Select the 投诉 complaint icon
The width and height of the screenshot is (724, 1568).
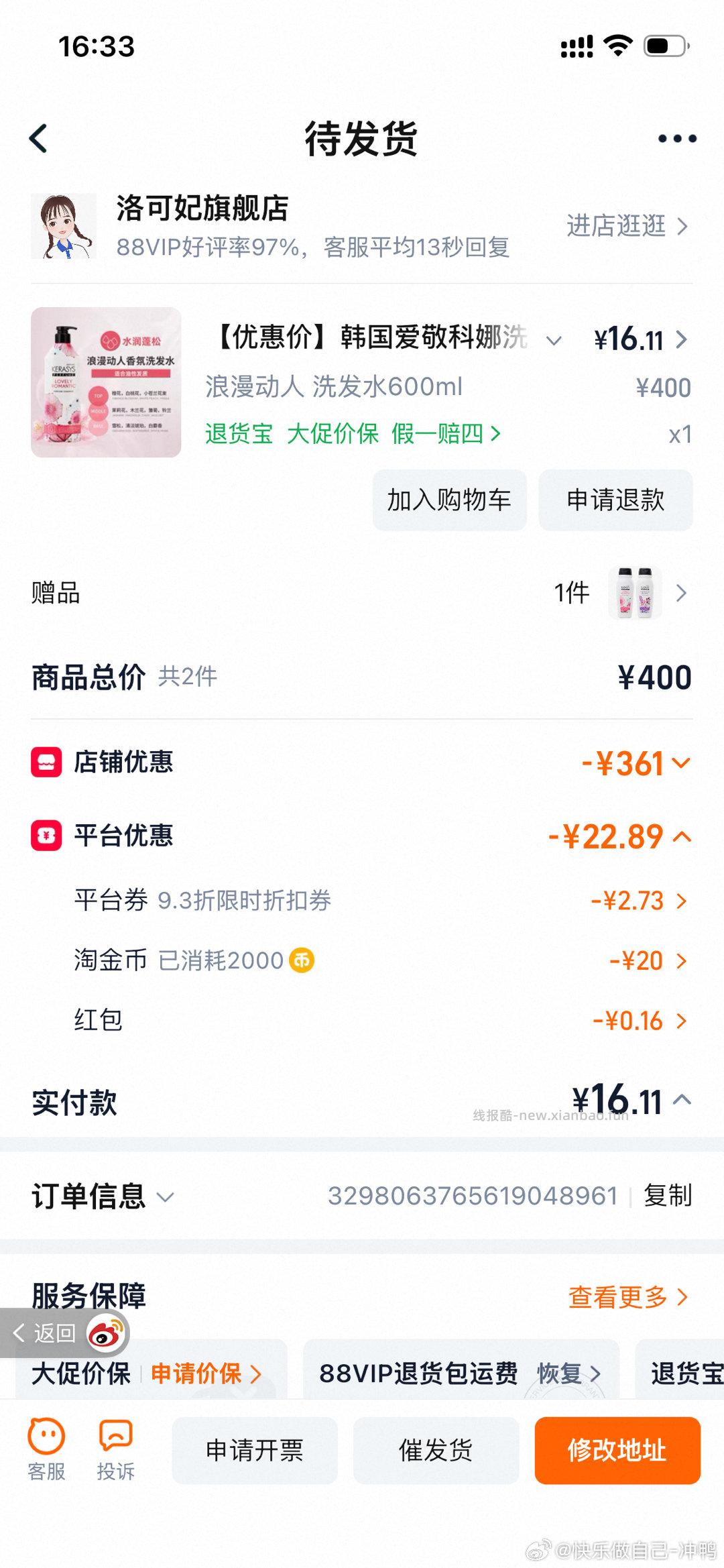[x=116, y=1449]
